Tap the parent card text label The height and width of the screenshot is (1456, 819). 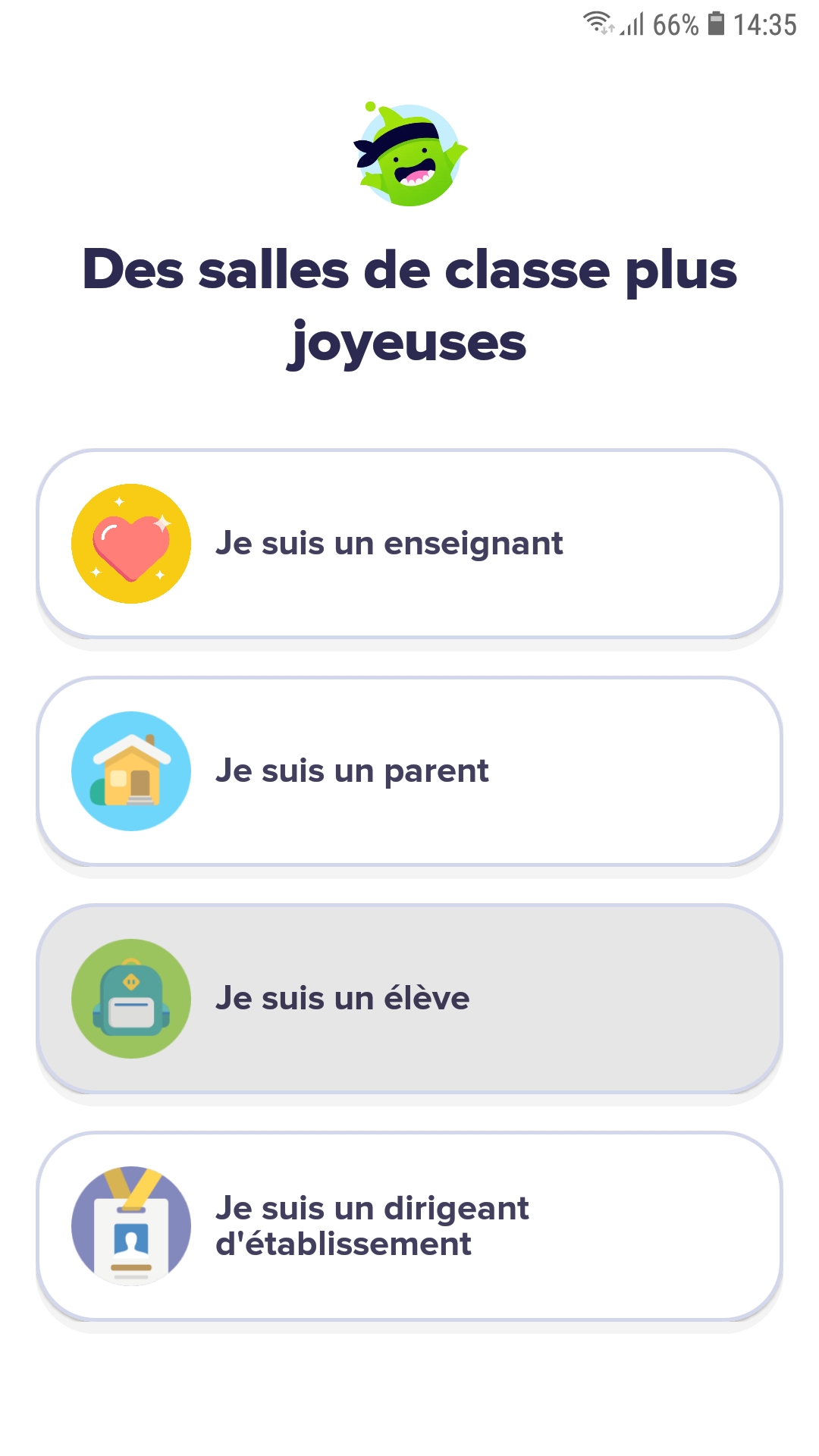pyautogui.click(x=353, y=770)
